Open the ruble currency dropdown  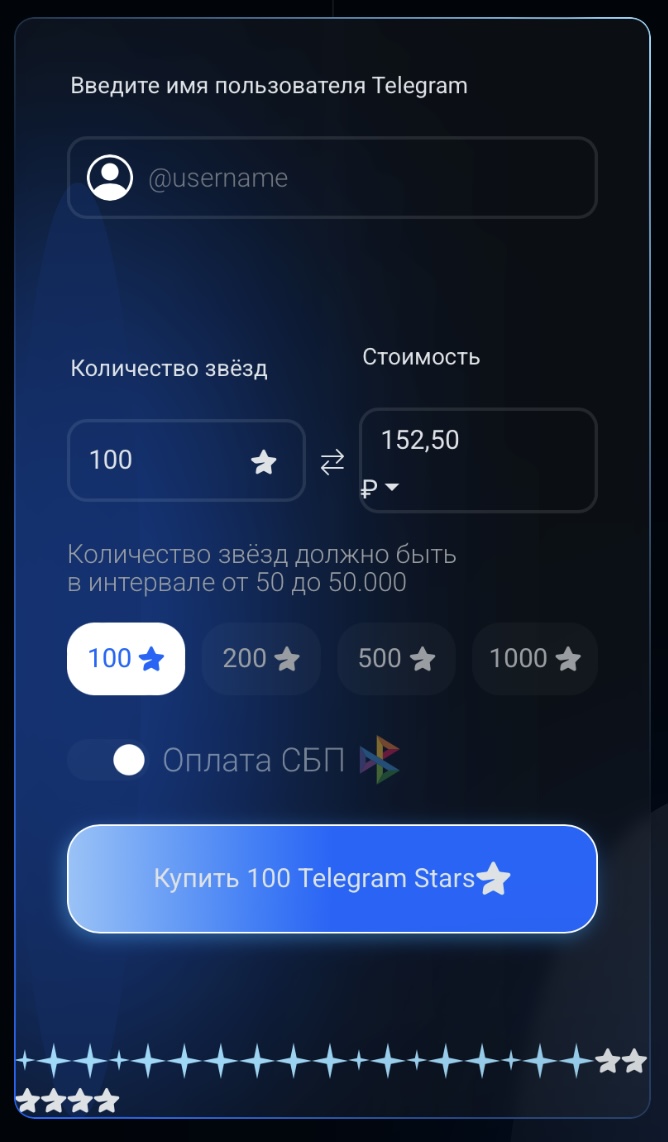381,488
